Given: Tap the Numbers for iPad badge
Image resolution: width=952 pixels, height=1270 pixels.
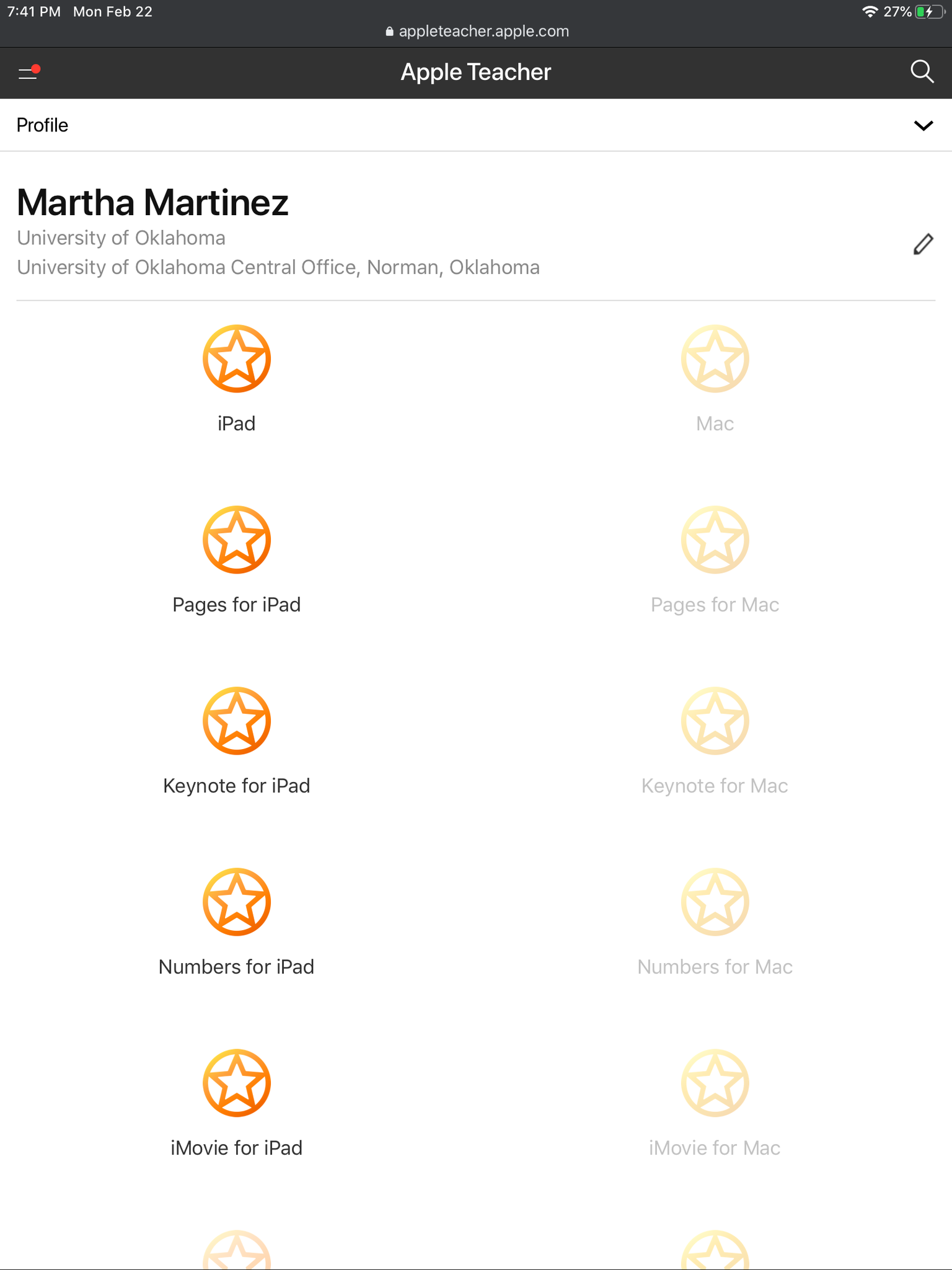Looking at the screenshot, I should (x=237, y=902).
